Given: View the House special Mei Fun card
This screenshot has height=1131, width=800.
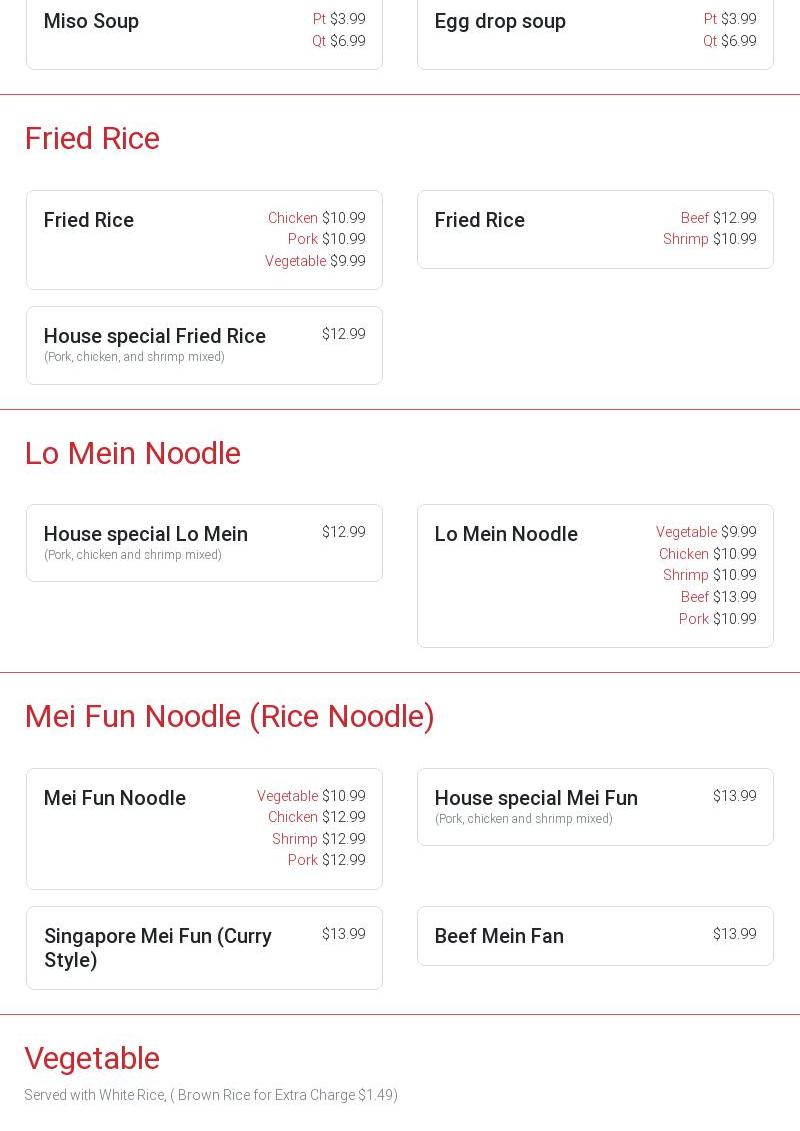Looking at the screenshot, I should [x=595, y=807].
